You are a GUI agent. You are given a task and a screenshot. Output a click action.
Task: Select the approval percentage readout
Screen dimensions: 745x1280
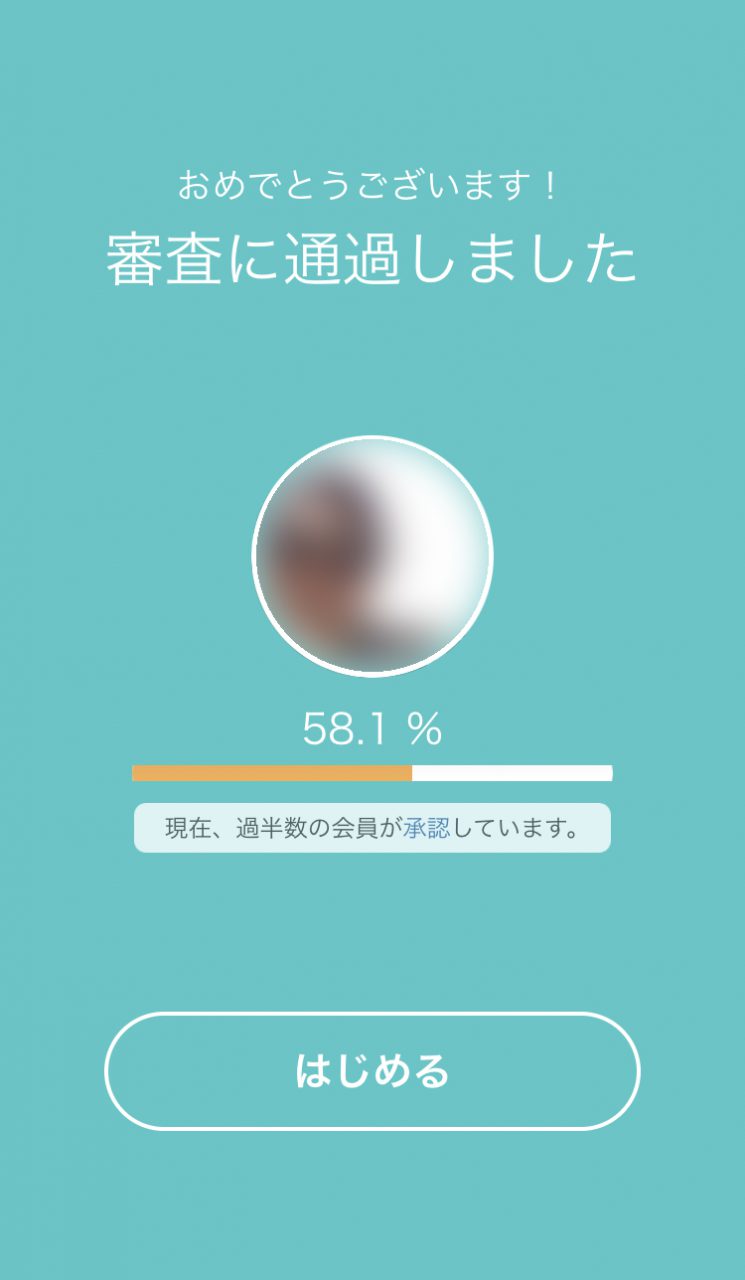[x=372, y=727]
